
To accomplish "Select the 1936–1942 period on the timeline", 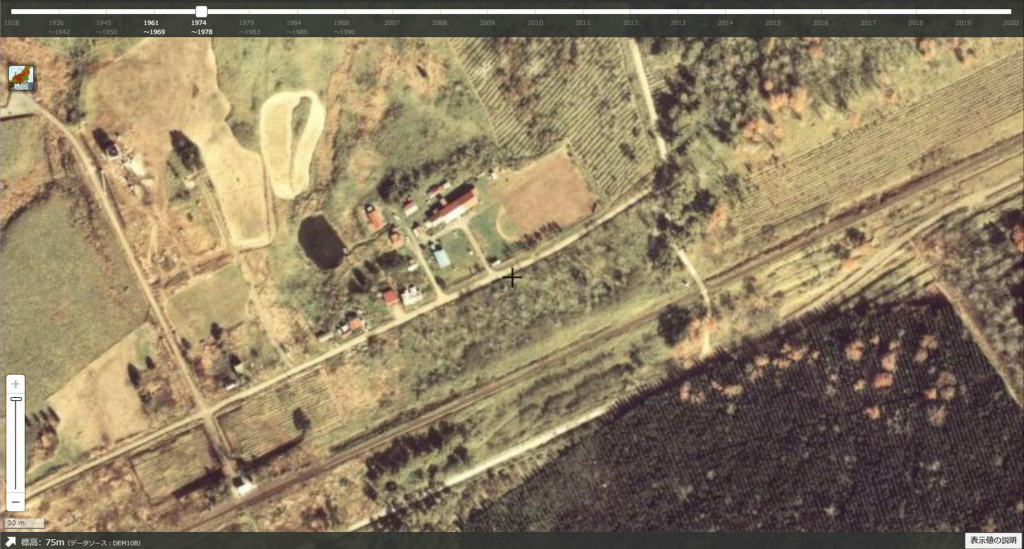I will coord(58,26).
